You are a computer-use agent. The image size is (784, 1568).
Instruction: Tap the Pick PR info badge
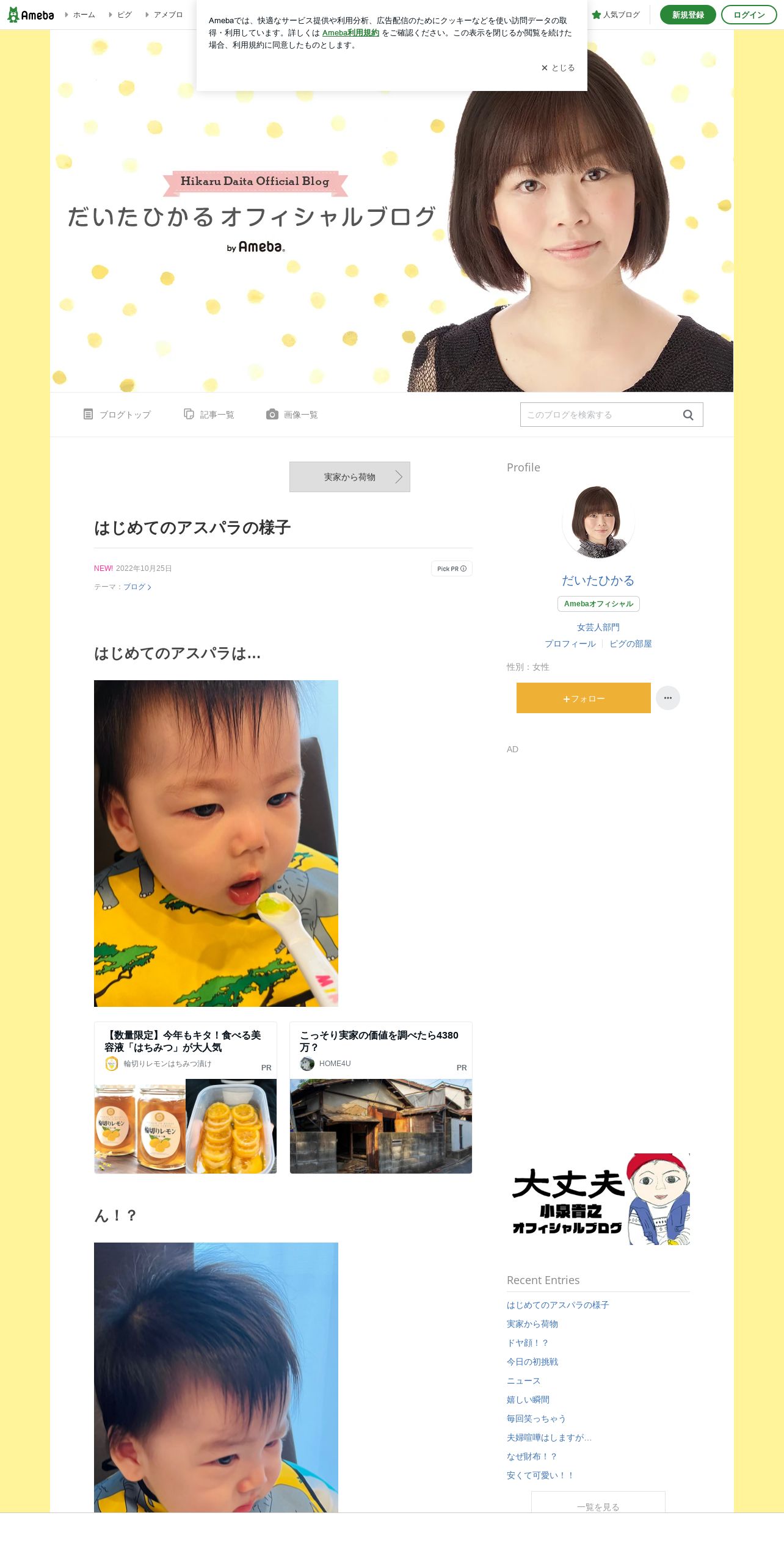[x=452, y=568]
